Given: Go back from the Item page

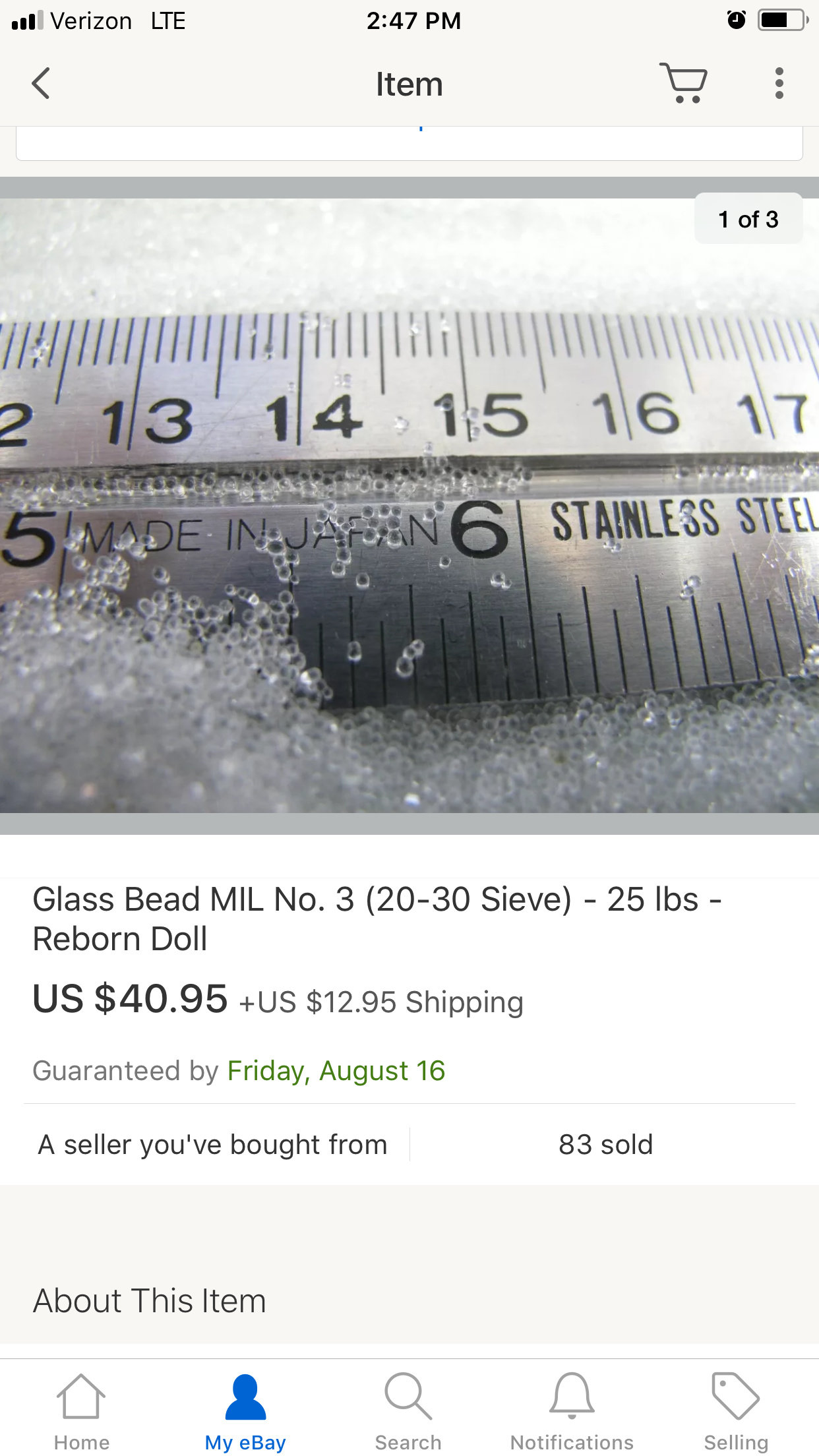Looking at the screenshot, I should [x=41, y=84].
